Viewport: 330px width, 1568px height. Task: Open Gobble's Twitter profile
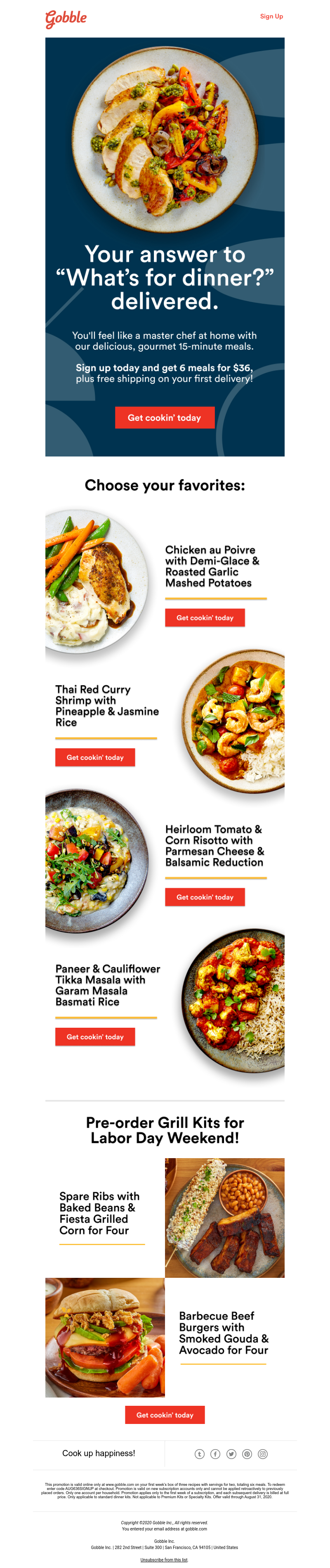(231, 1454)
